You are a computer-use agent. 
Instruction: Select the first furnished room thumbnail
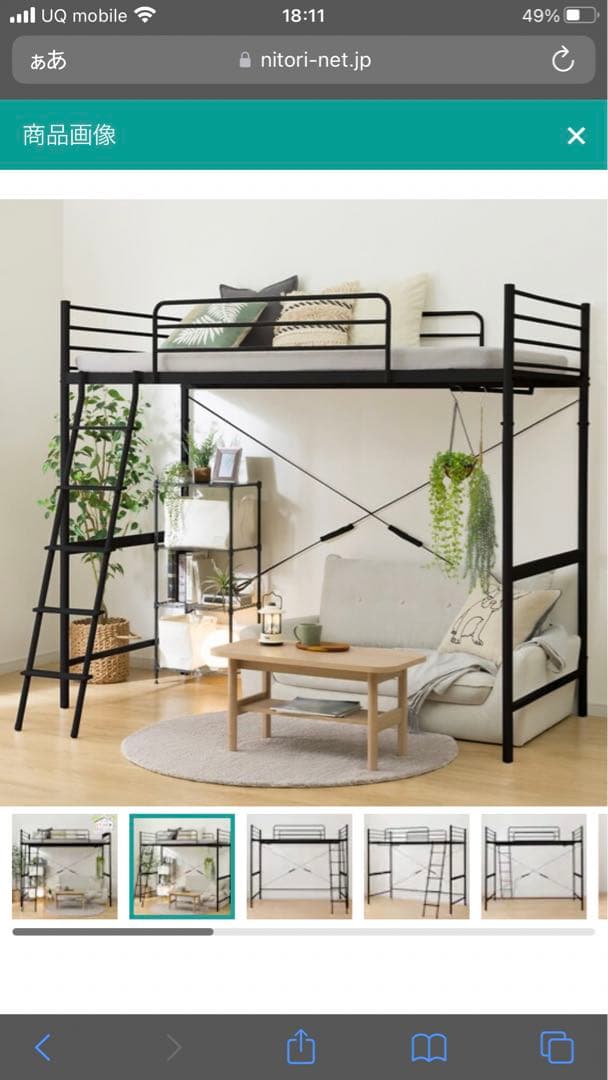point(64,866)
